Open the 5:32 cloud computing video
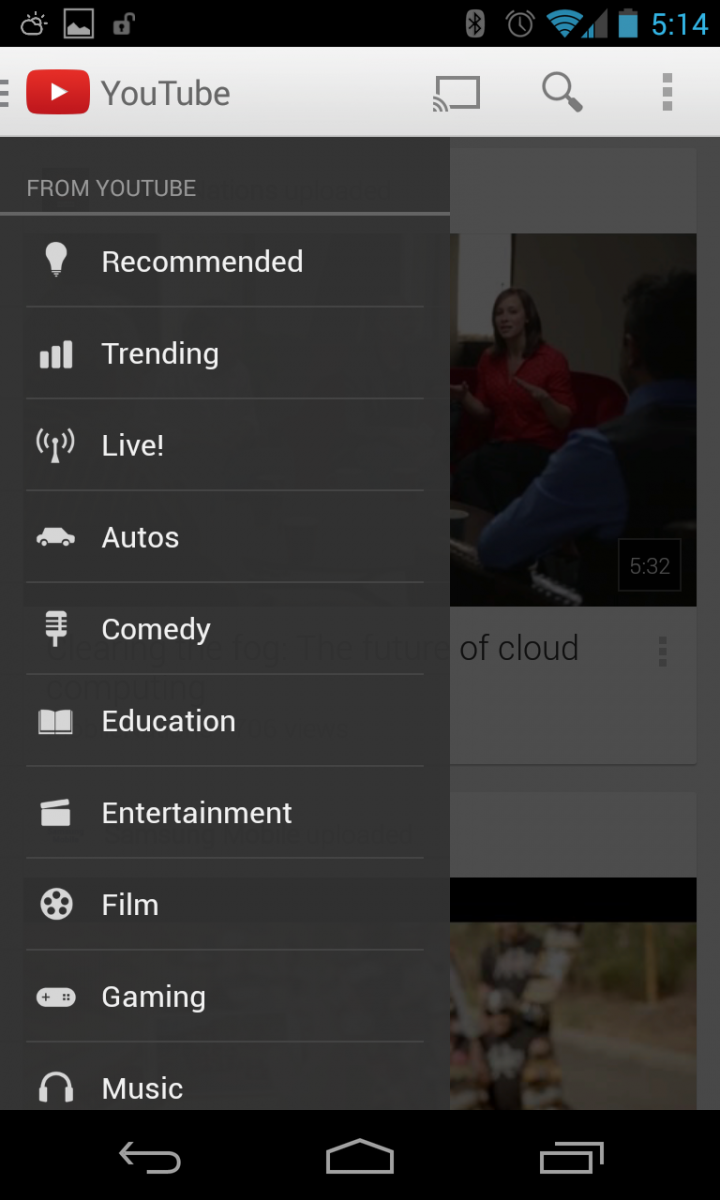This screenshot has width=720, height=1200. coord(573,420)
